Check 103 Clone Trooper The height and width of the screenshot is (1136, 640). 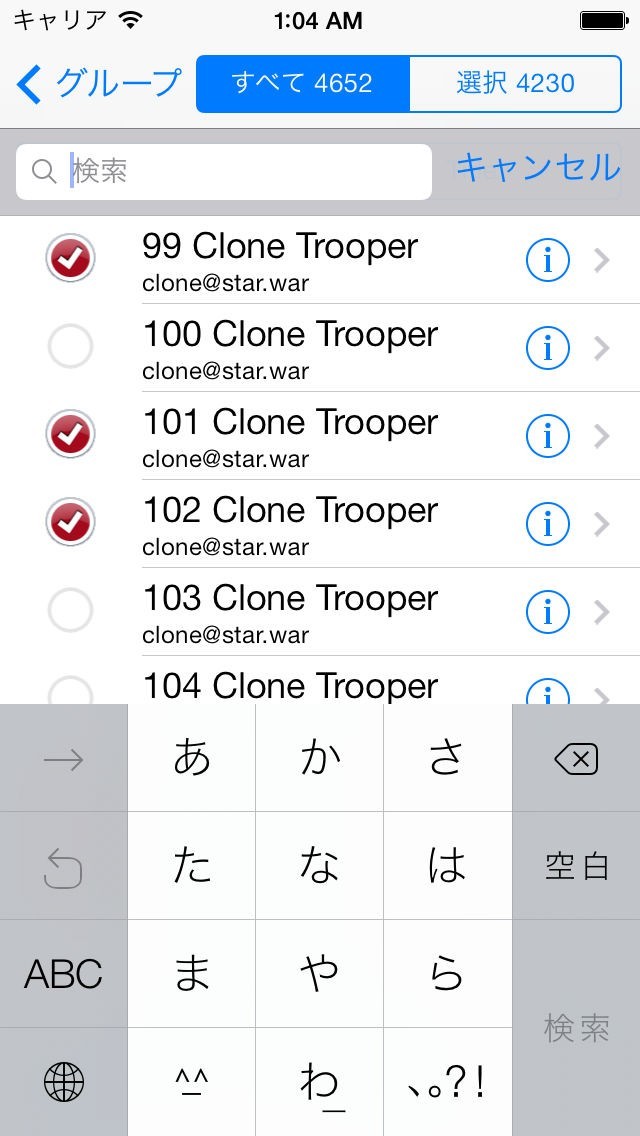click(x=70, y=610)
